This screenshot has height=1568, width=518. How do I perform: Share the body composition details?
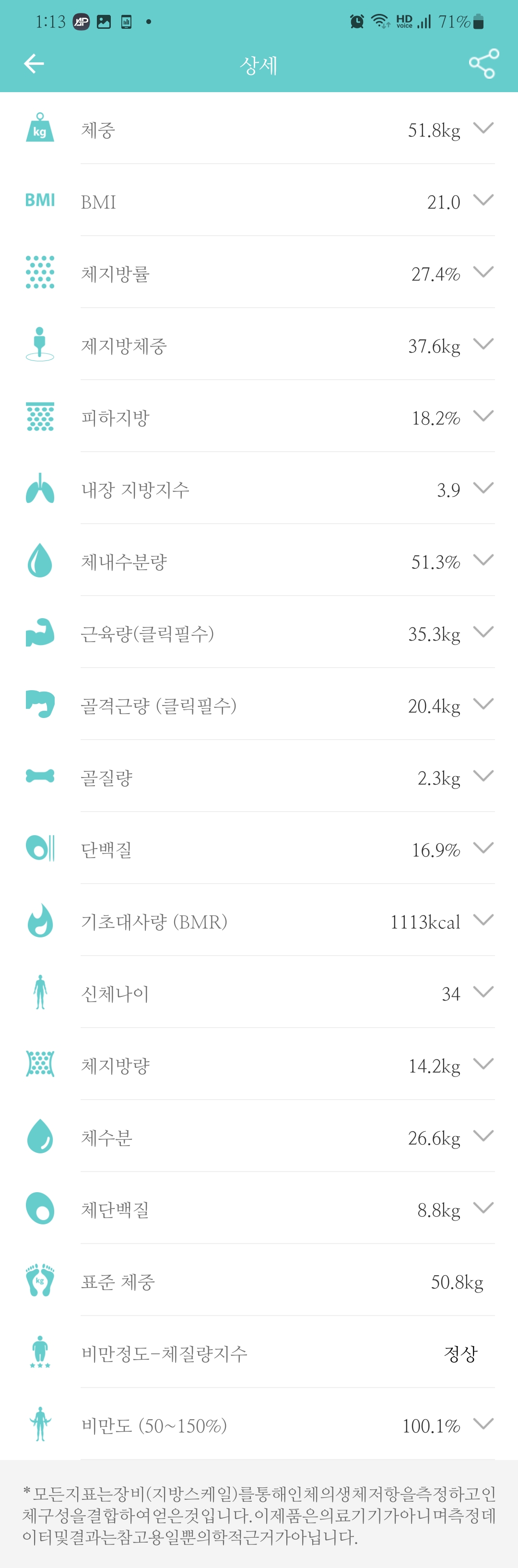pos(483,64)
